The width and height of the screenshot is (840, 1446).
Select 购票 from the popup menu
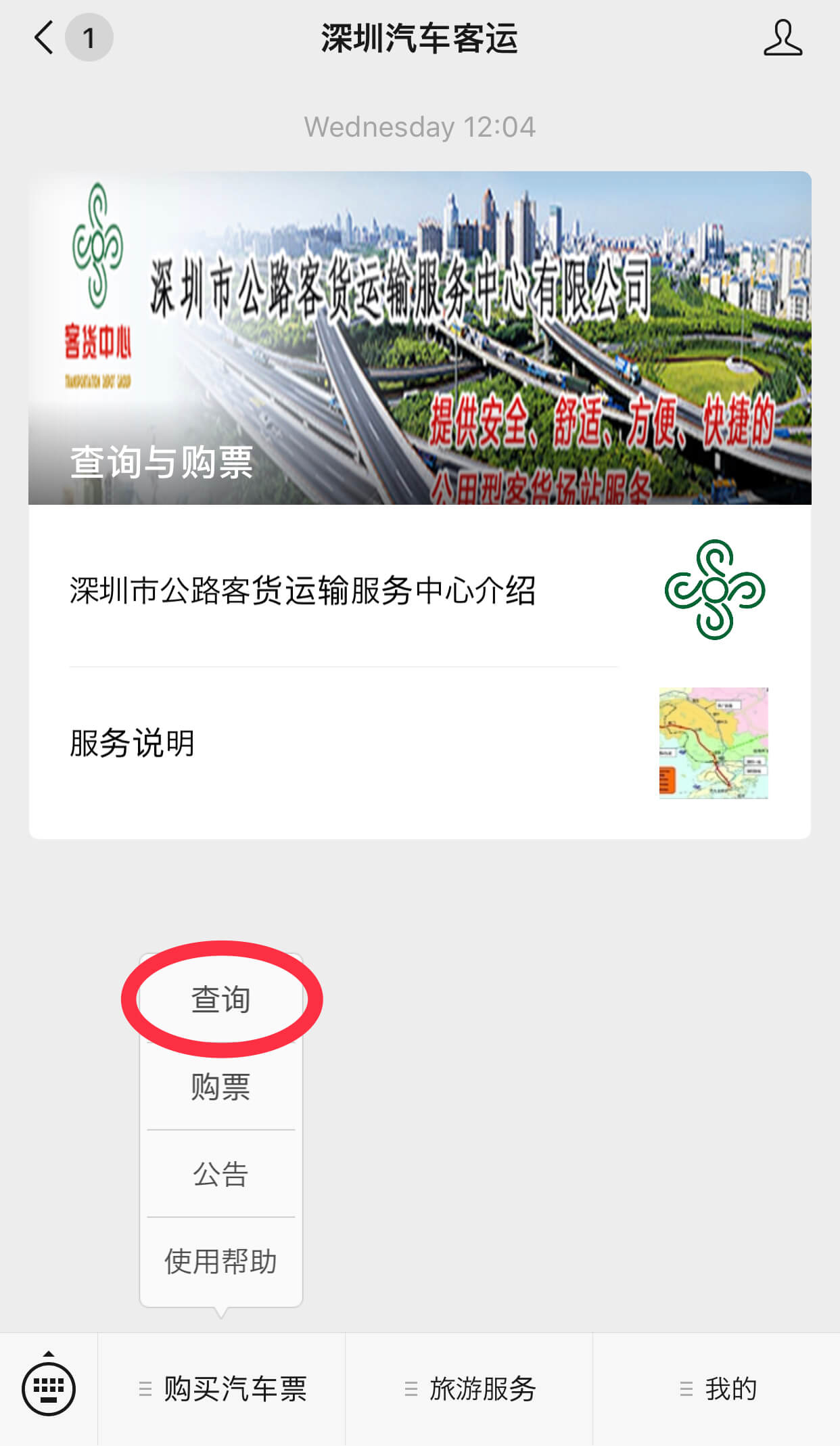click(x=221, y=1087)
